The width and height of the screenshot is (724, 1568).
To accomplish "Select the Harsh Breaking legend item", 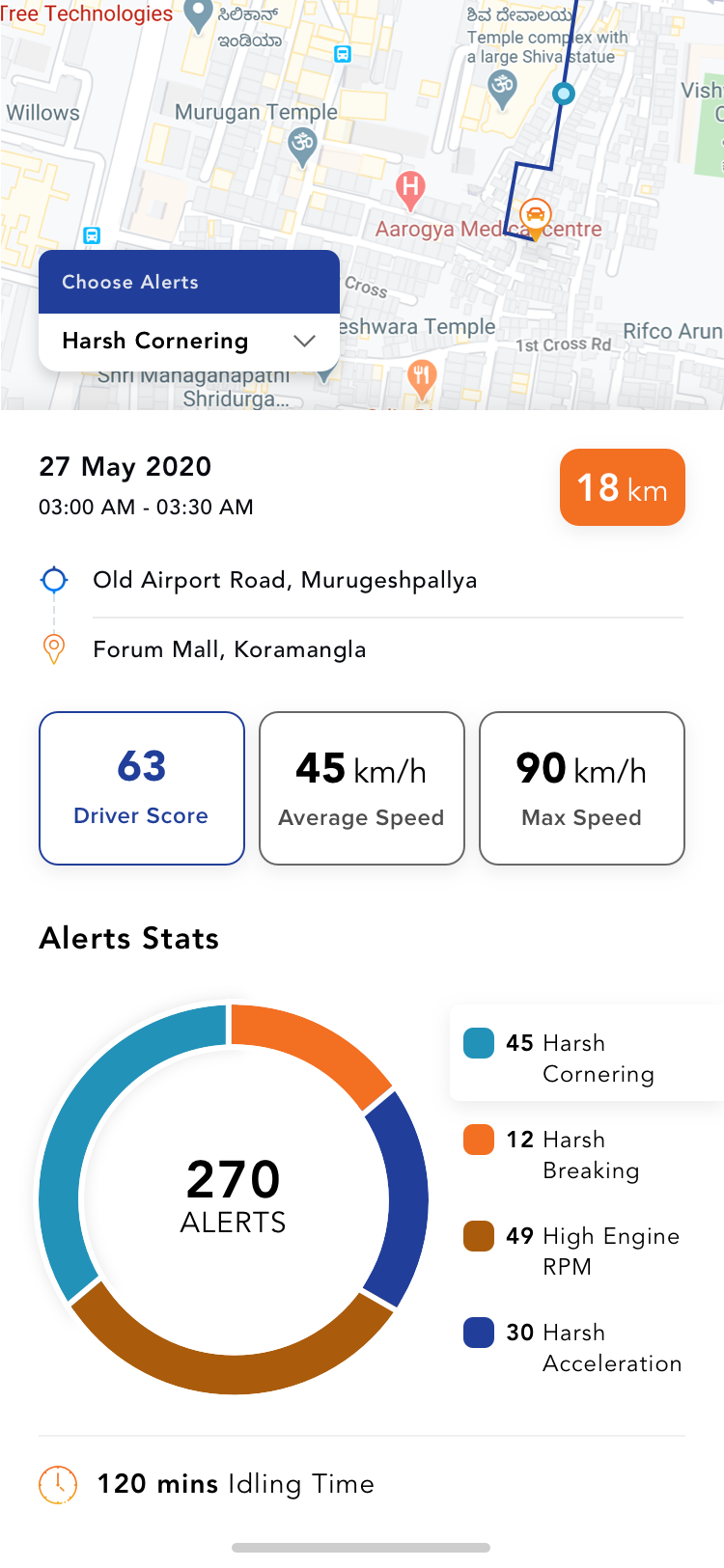I will tap(576, 1154).
